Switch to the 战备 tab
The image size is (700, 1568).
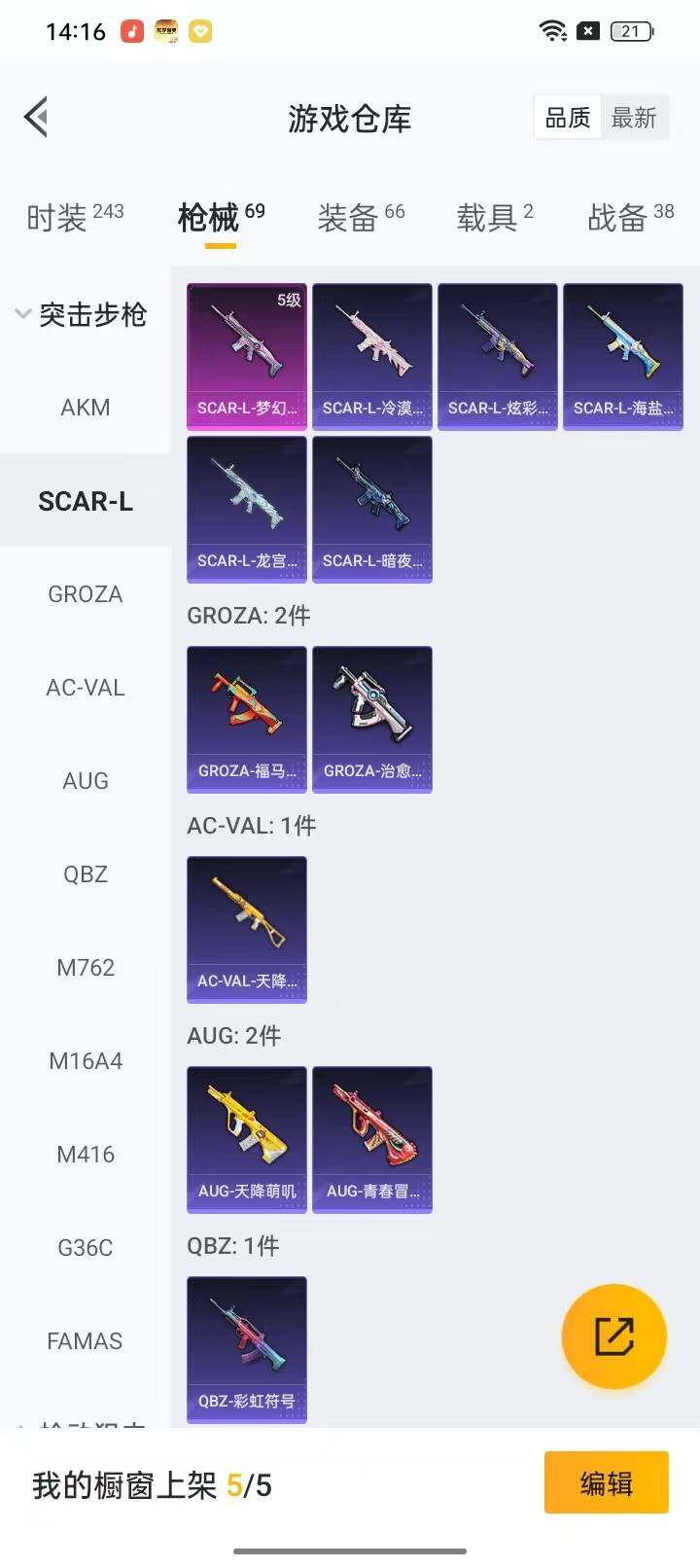[630, 217]
